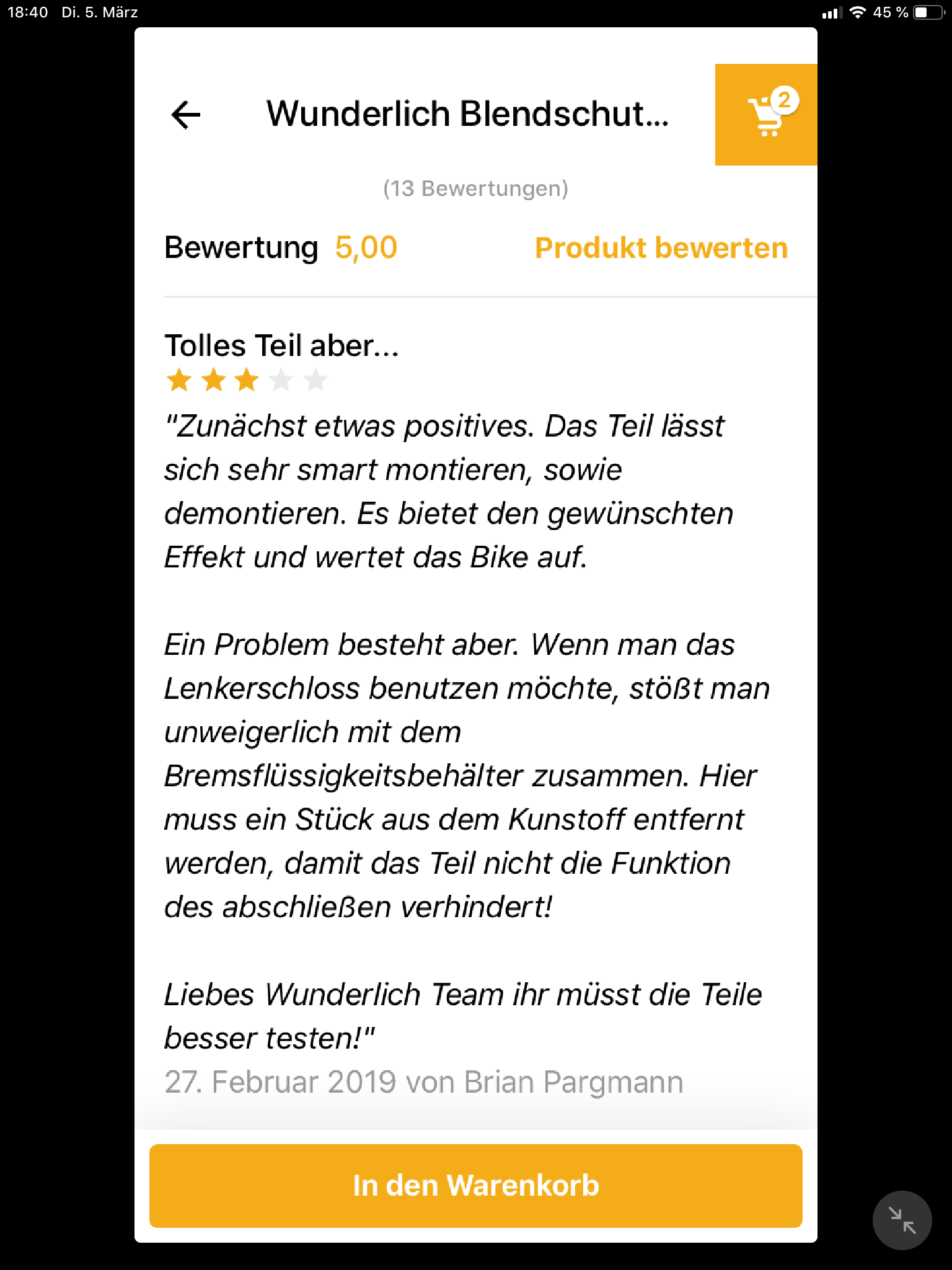Open the shopping cart with 2 items

tap(766, 115)
